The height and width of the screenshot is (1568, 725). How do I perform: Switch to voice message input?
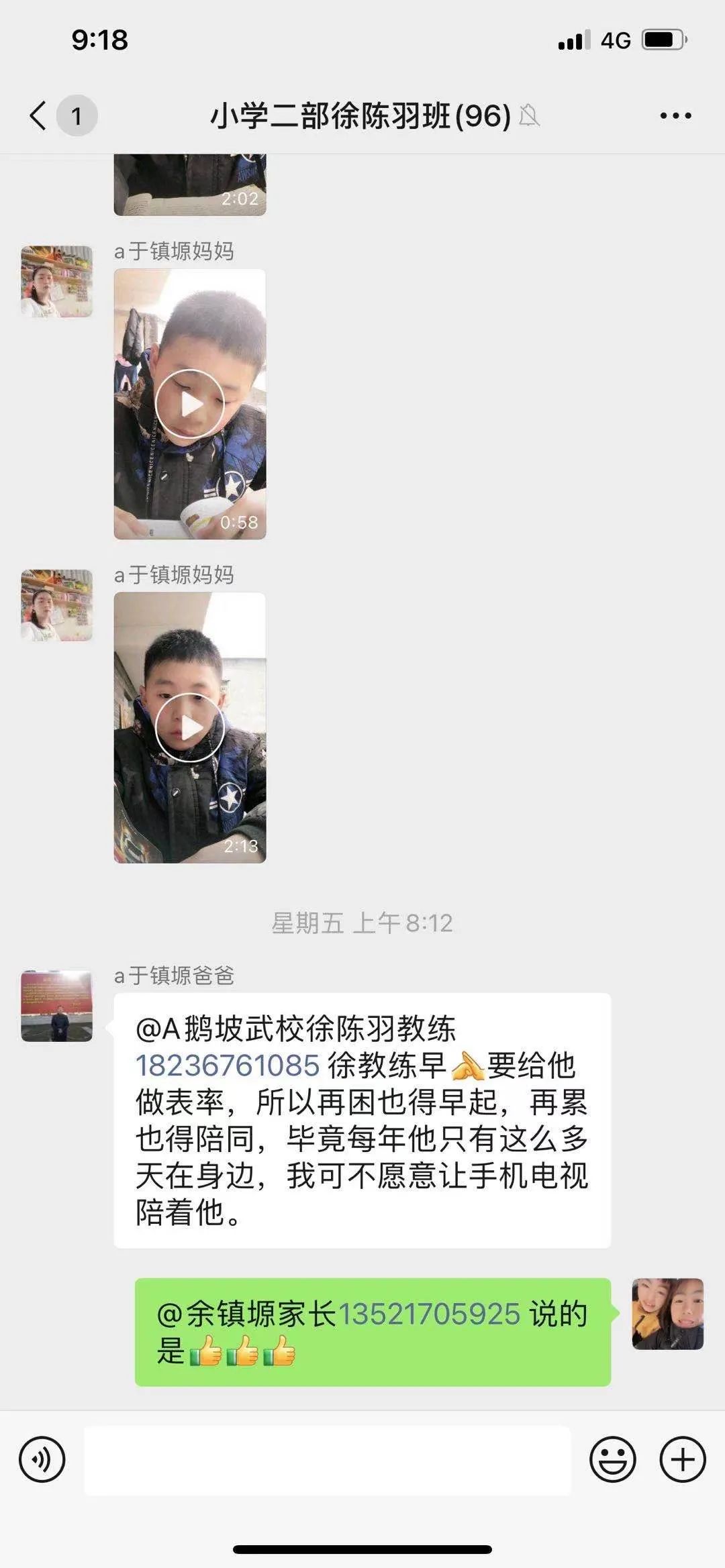(x=42, y=1459)
